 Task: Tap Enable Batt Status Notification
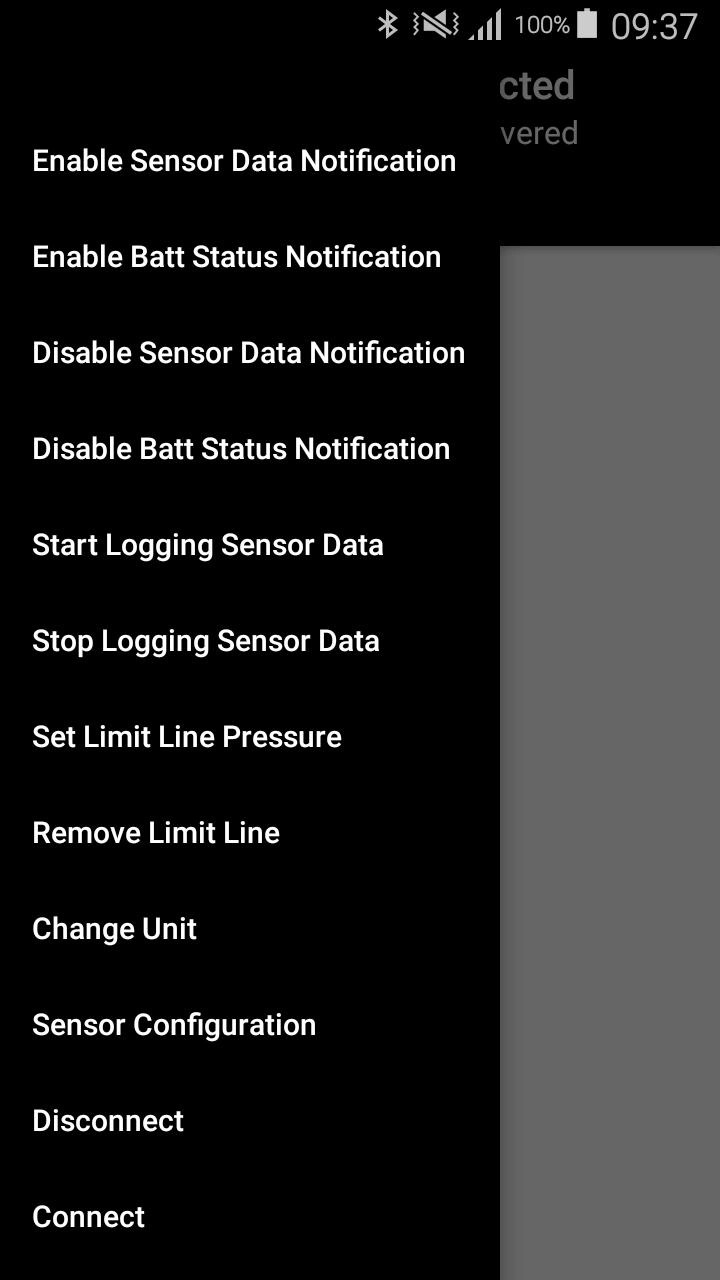(x=237, y=257)
